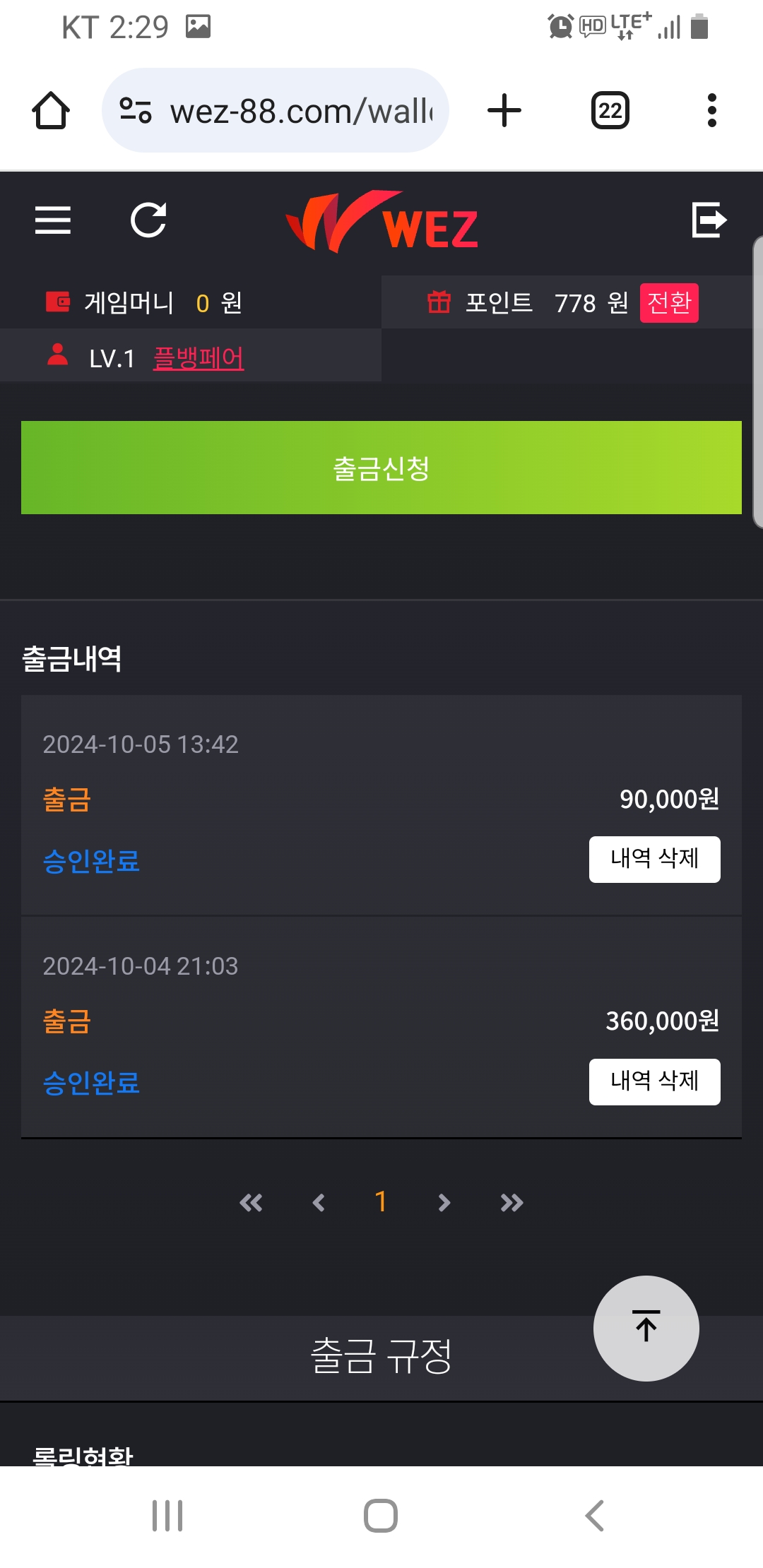Tap the refresh icon in the header

click(149, 220)
